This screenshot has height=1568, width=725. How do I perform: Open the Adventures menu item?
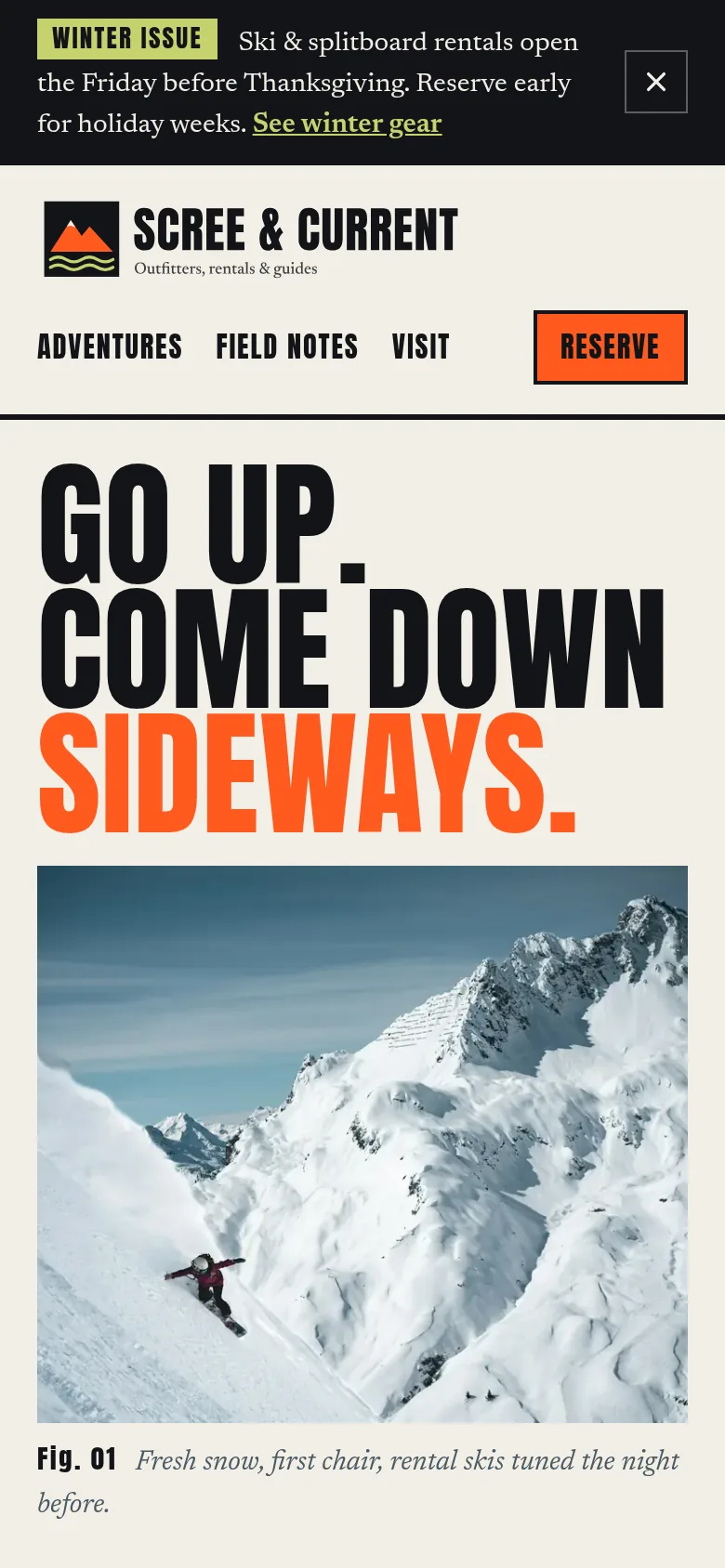click(110, 347)
